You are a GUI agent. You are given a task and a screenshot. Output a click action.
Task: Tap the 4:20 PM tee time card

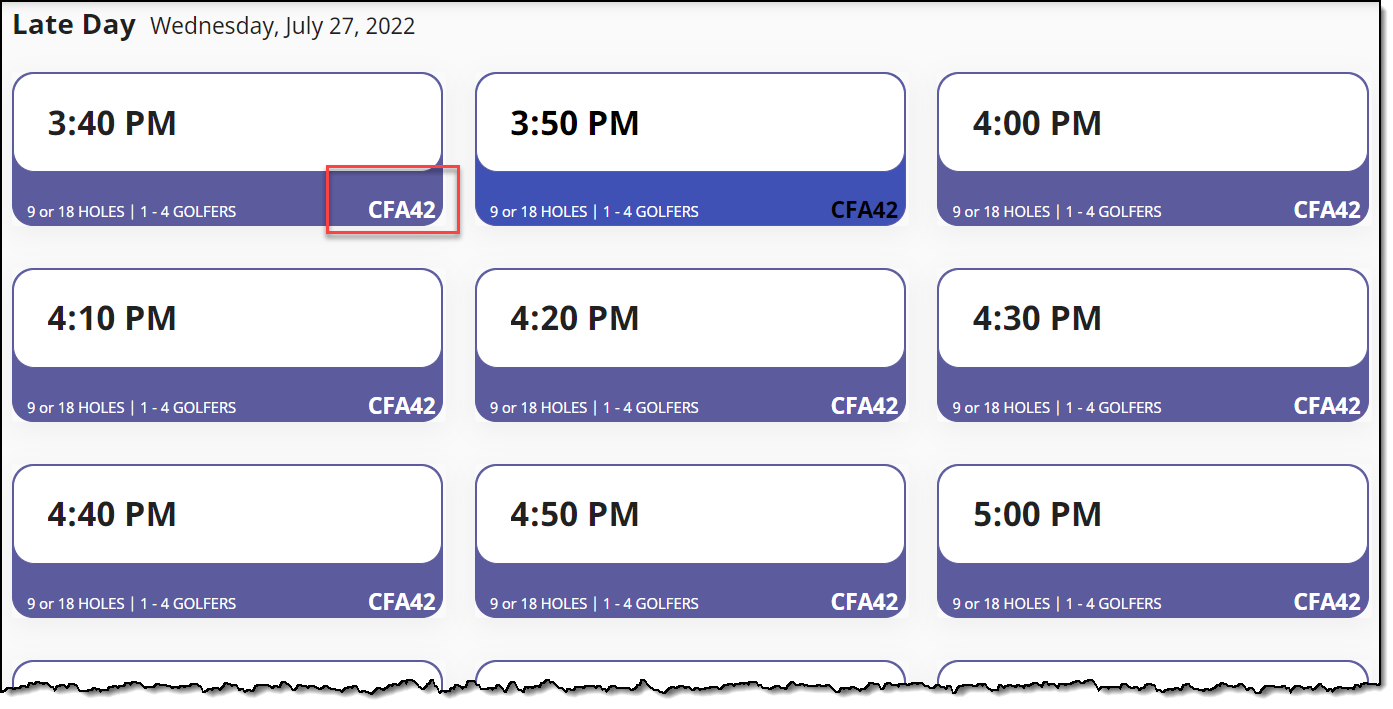coord(690,345)
